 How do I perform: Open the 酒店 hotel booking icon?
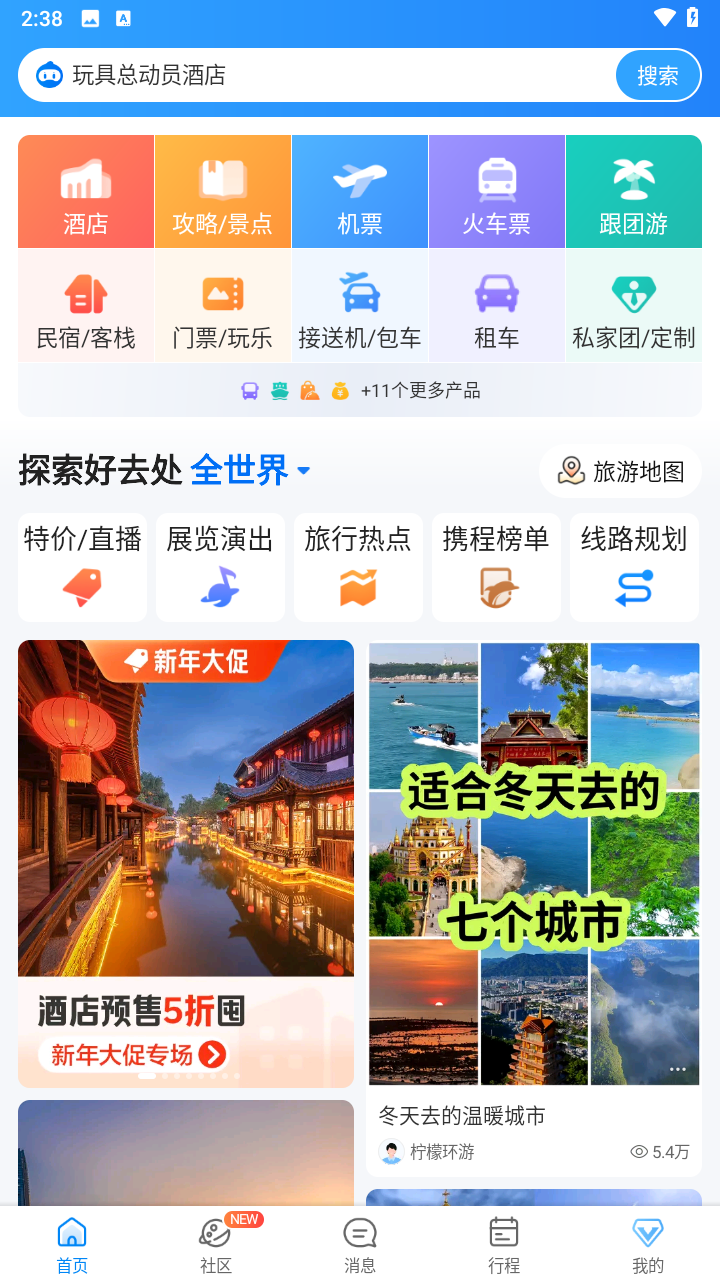click(x=85, y=190)
